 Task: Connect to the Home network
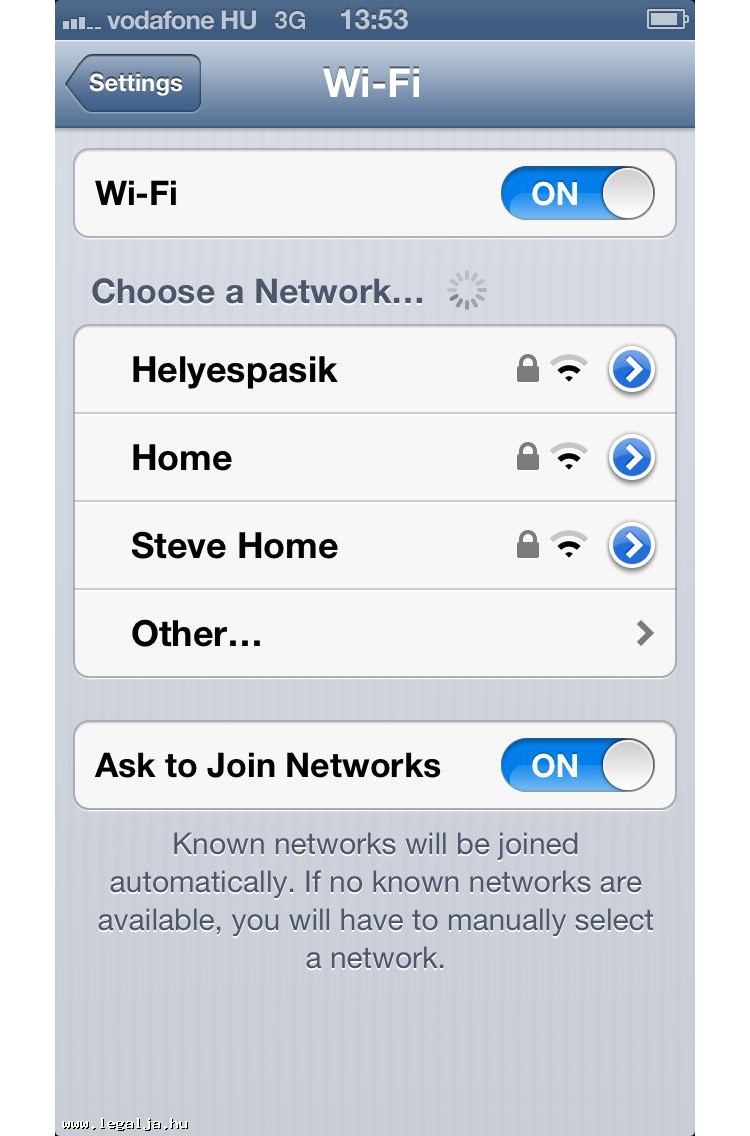pos(182,458)
